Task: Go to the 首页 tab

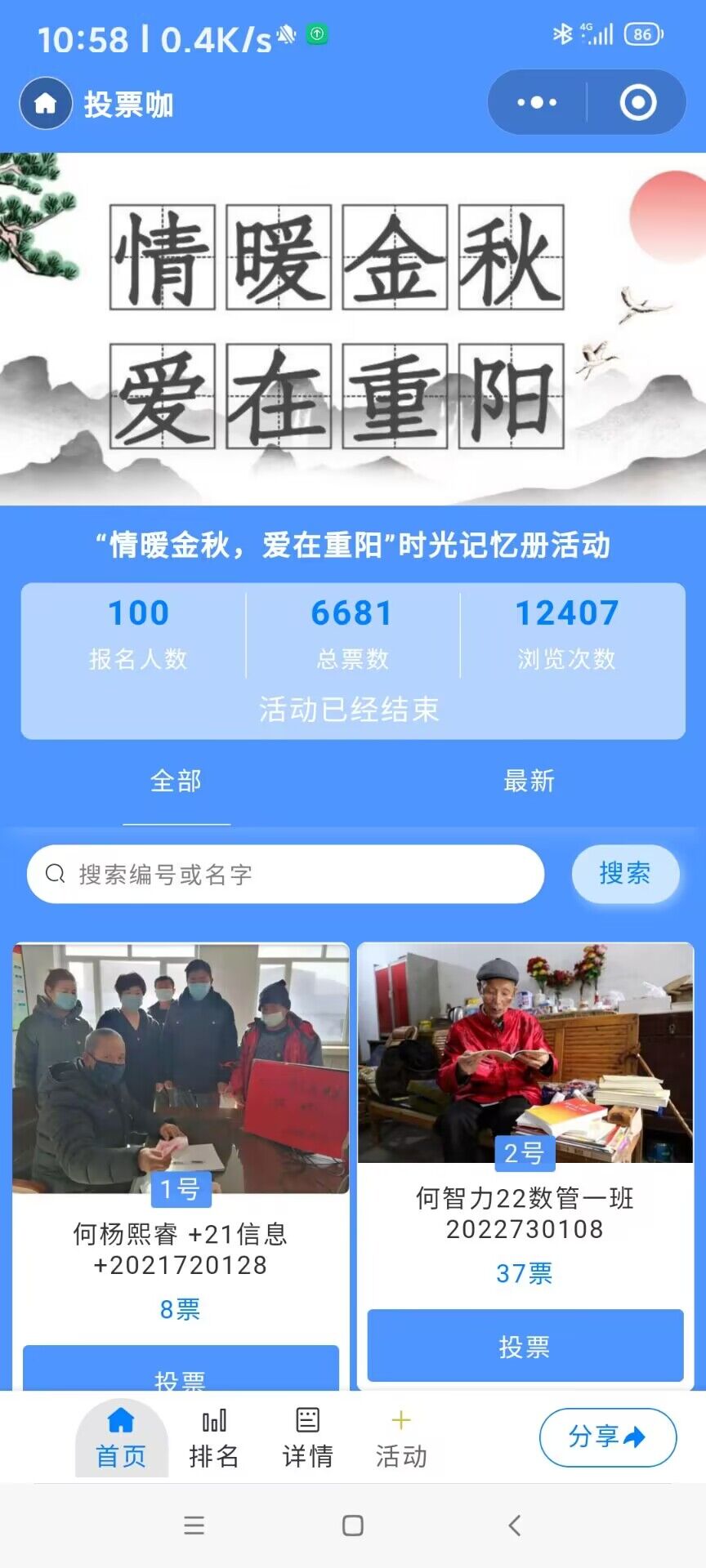Action: tap(121, 1441)
